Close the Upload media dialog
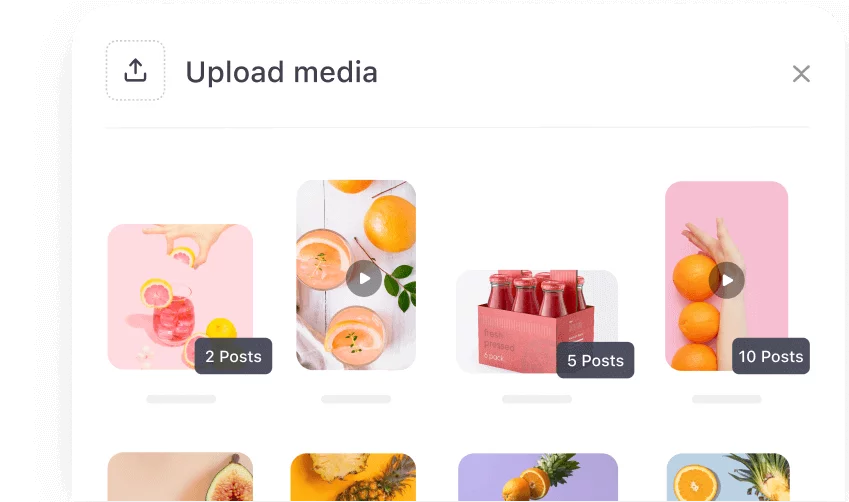 pyautogui.click(x=801, y=73)
